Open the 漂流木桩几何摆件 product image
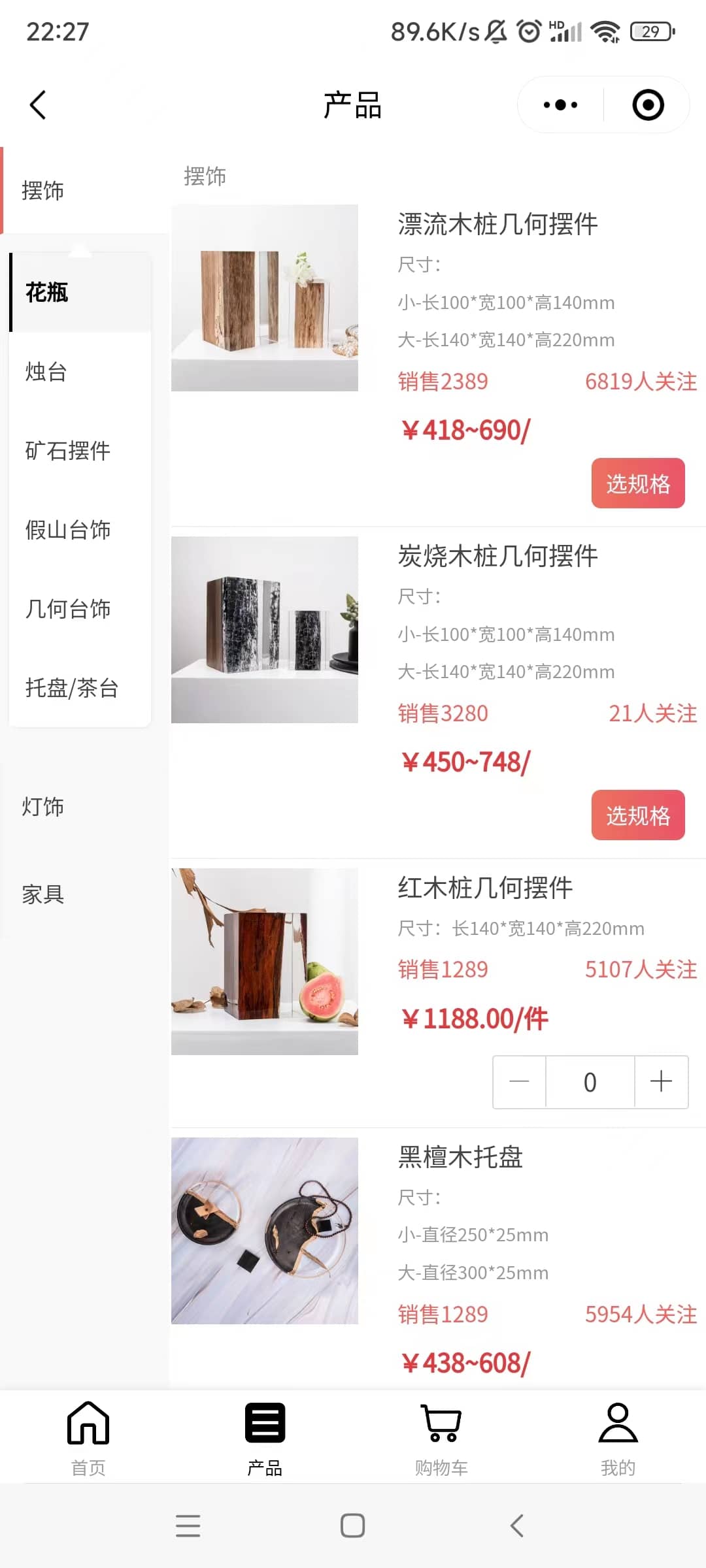 click(265, 298)
